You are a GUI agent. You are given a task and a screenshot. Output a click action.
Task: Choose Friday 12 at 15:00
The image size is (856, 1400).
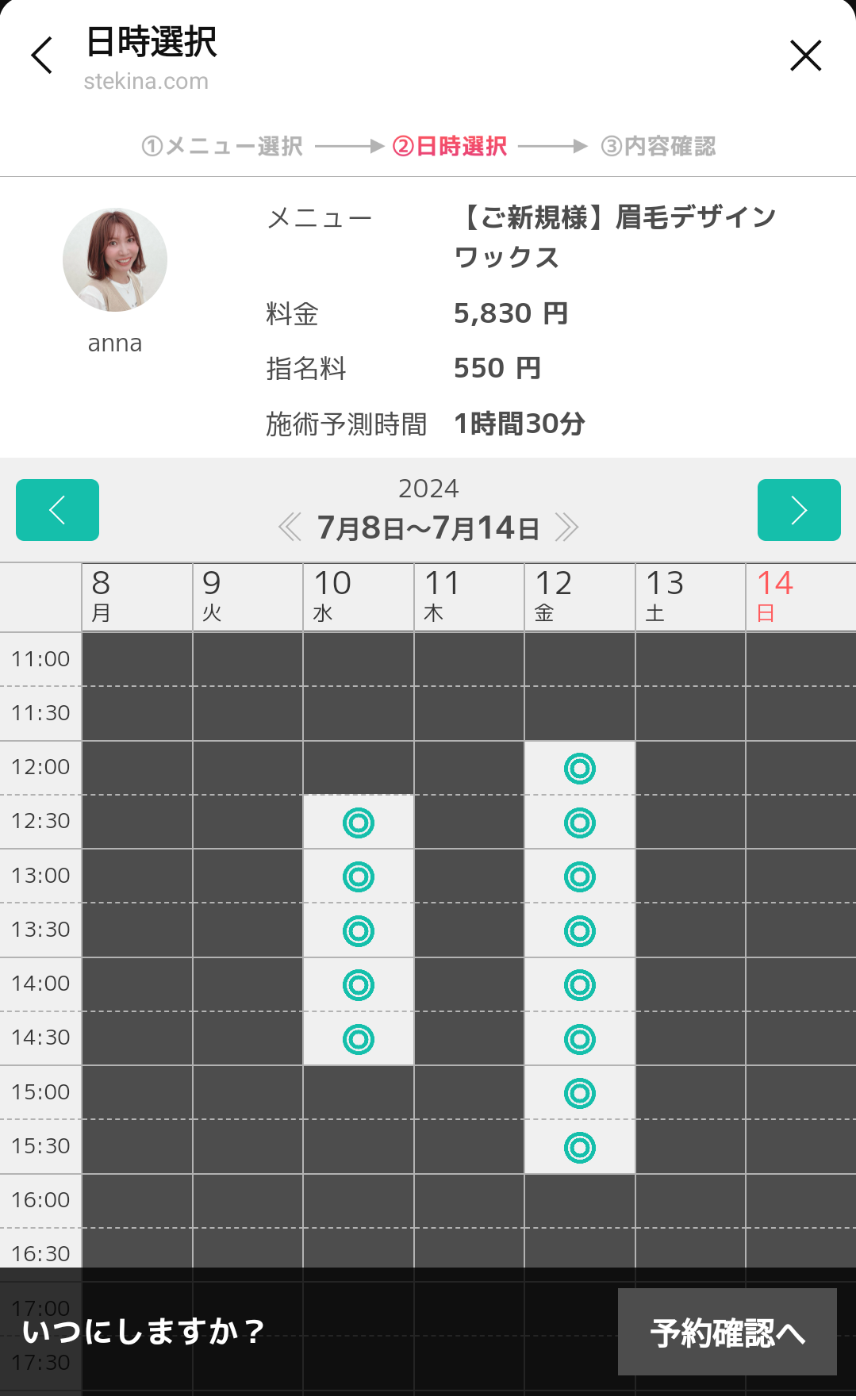click(x=579, y=1093)
